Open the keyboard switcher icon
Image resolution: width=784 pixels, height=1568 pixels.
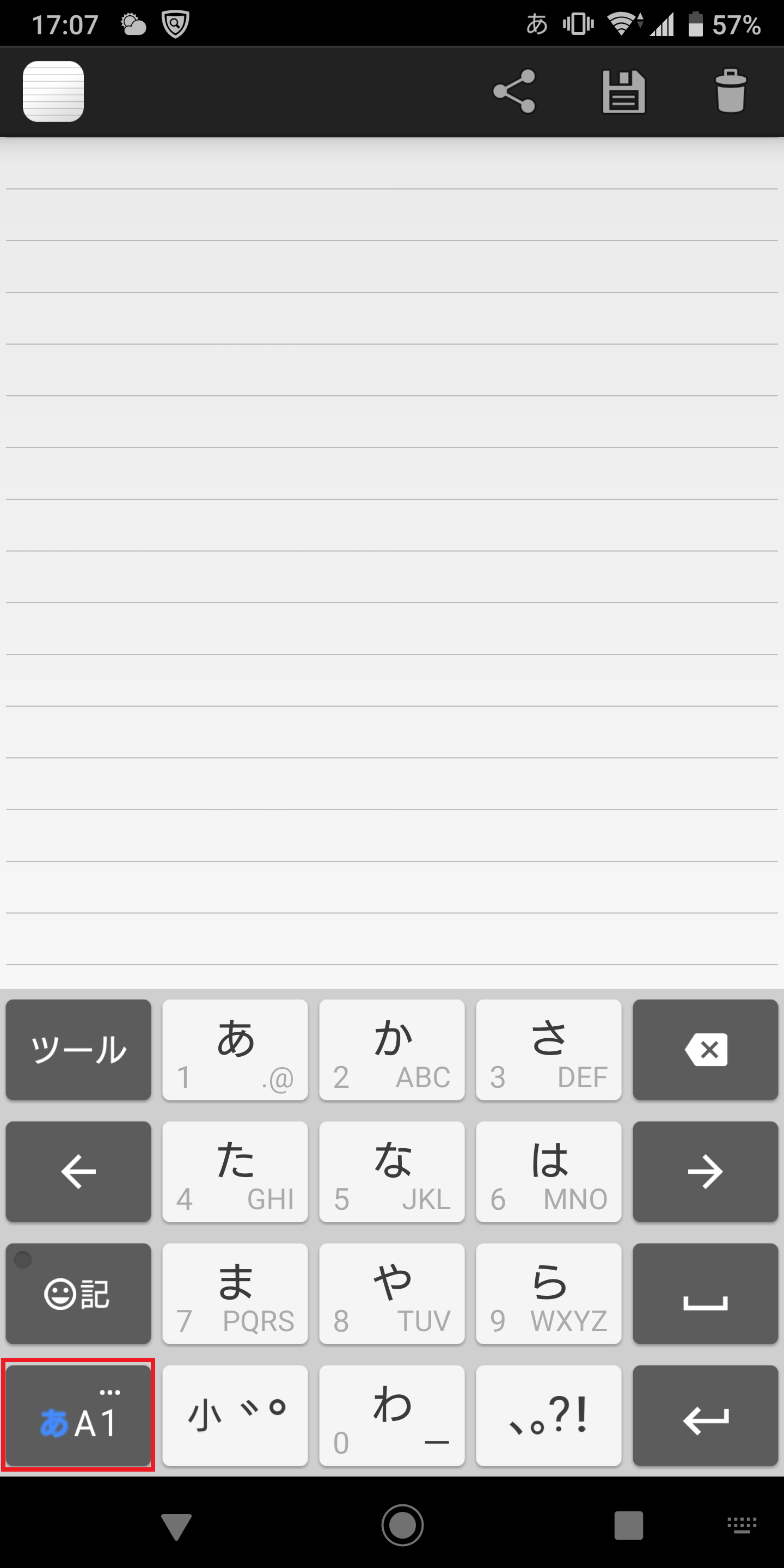click(x=742, y=1525)
